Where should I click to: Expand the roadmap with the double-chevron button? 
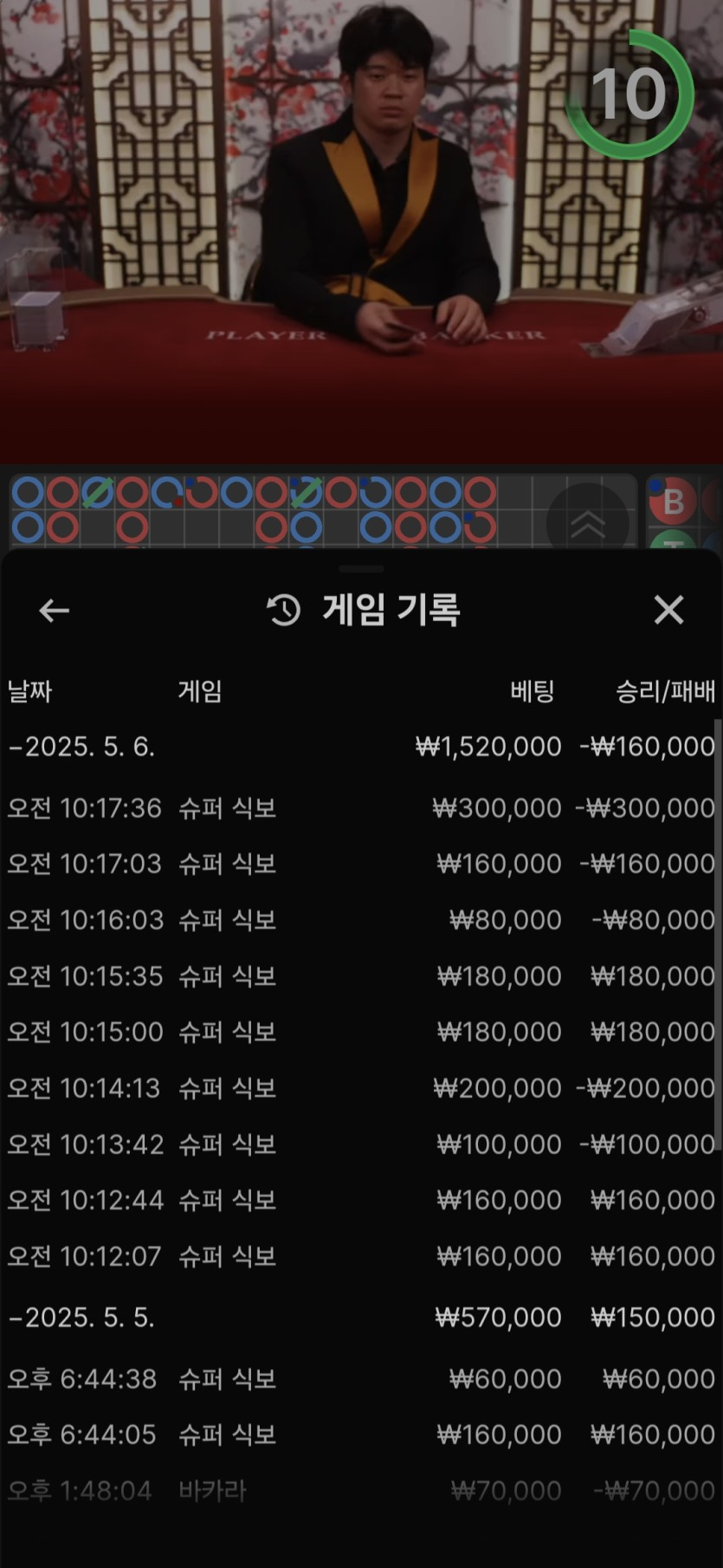[588, 522]
